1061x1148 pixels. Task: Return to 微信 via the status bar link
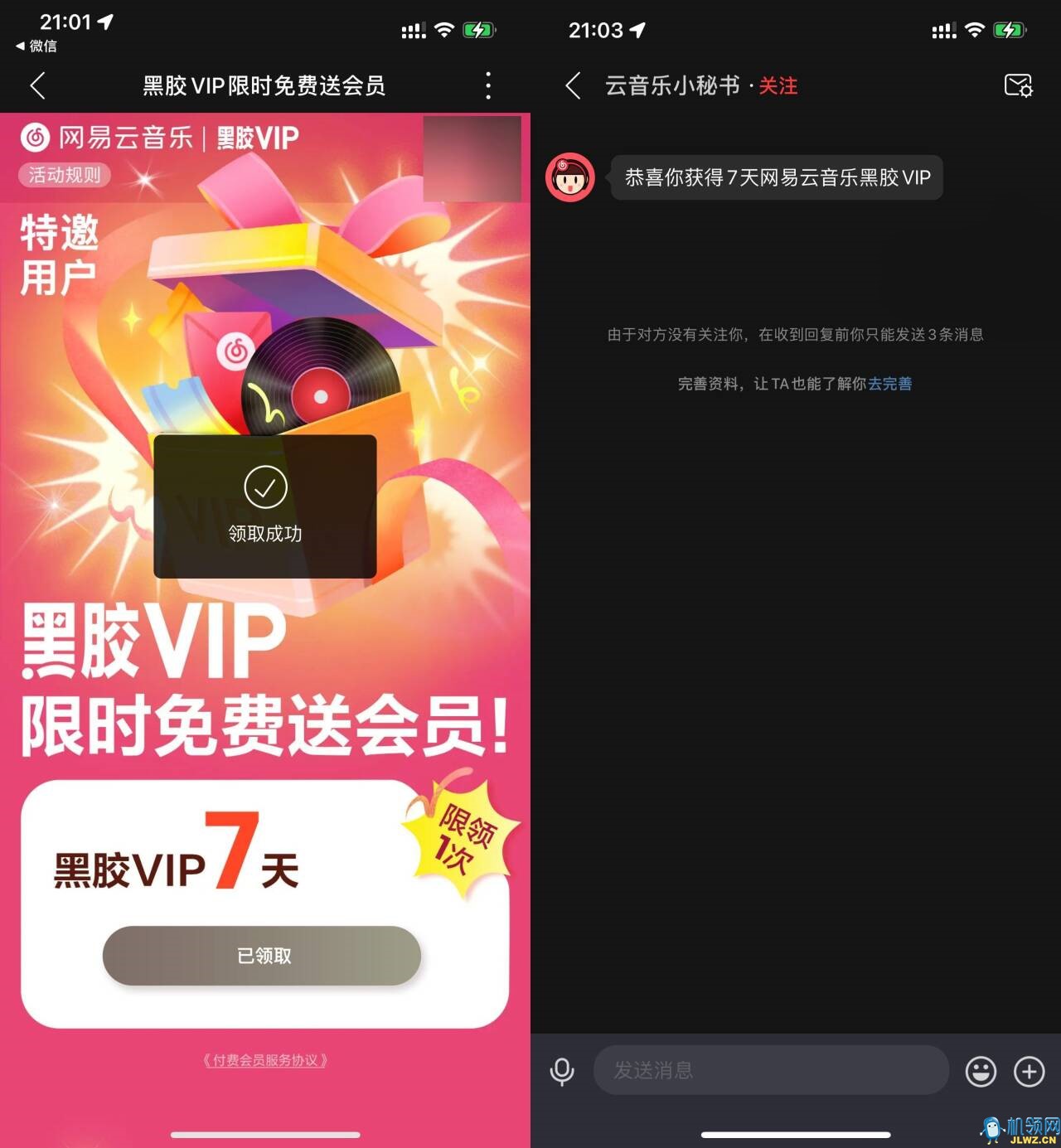[36, 46]
